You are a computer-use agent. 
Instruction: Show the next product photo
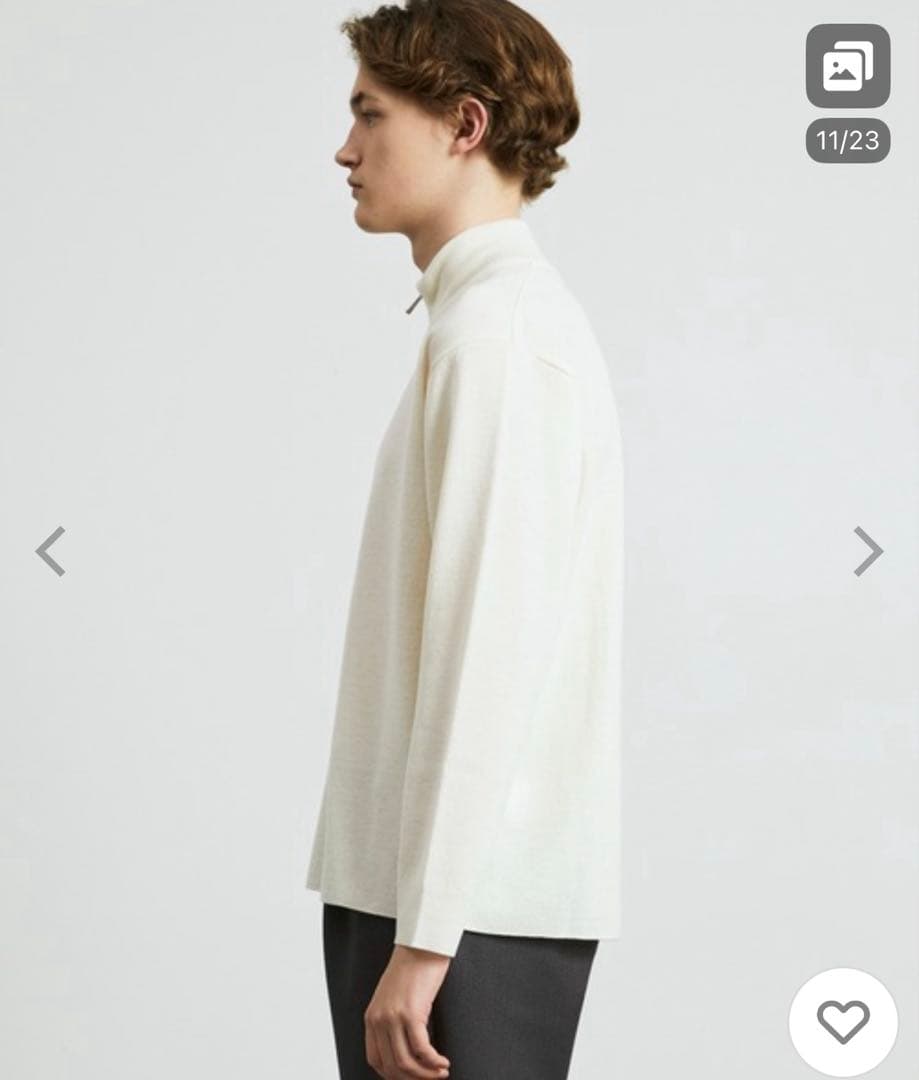click(x=867, y=551)
